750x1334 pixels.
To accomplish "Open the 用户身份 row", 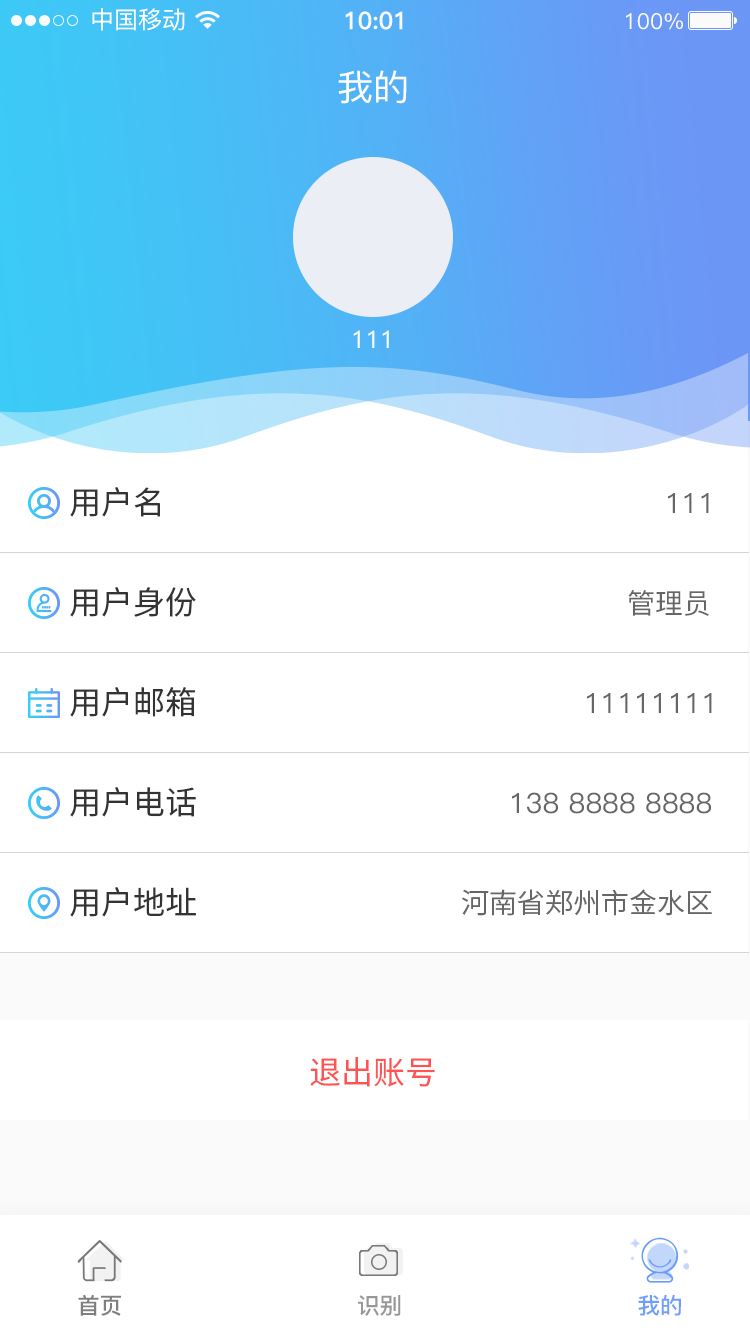I will (x=374, y=603).
